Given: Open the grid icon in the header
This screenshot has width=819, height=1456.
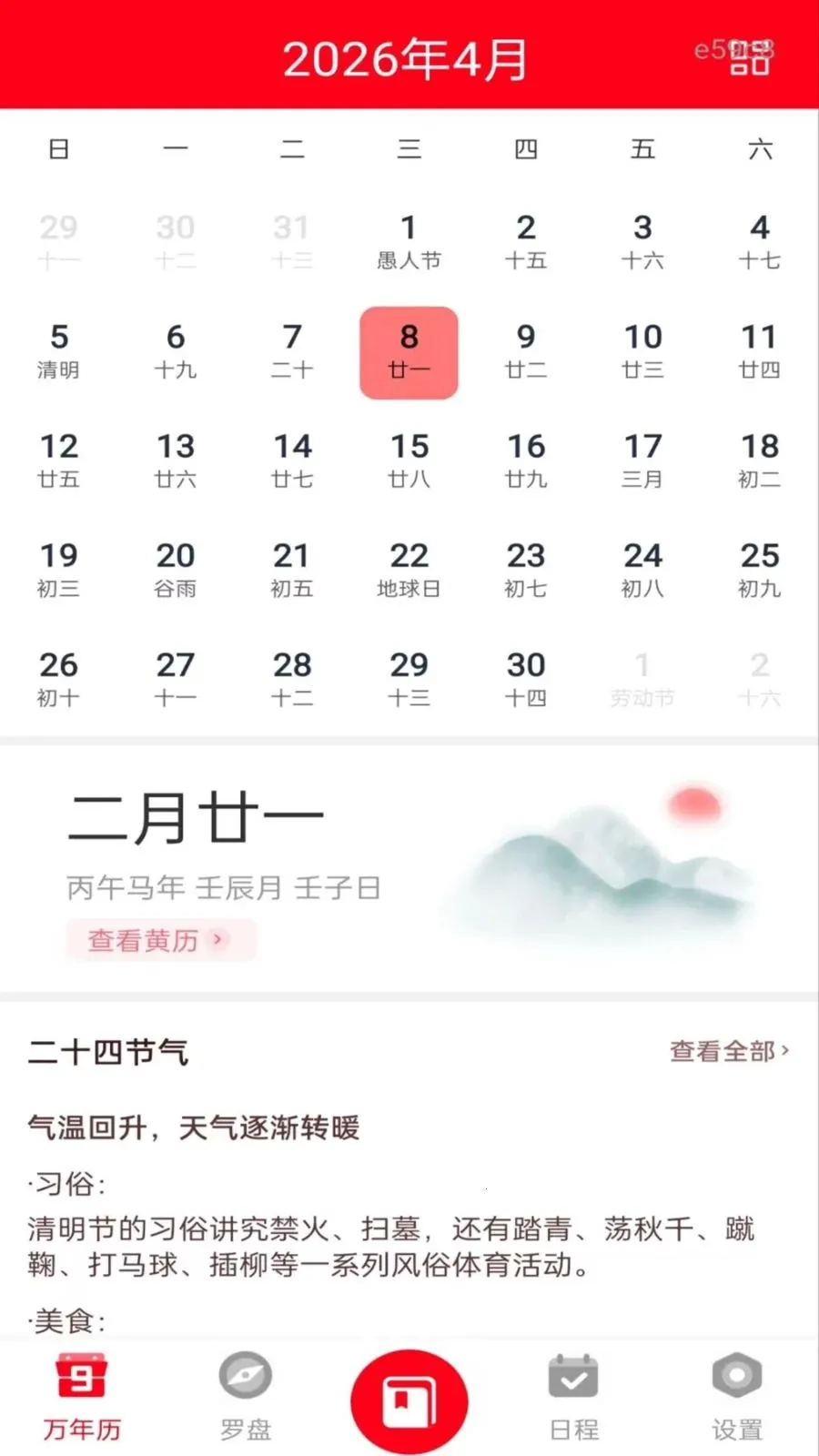Looking at the screenshot, I should (x=751, y=58).
